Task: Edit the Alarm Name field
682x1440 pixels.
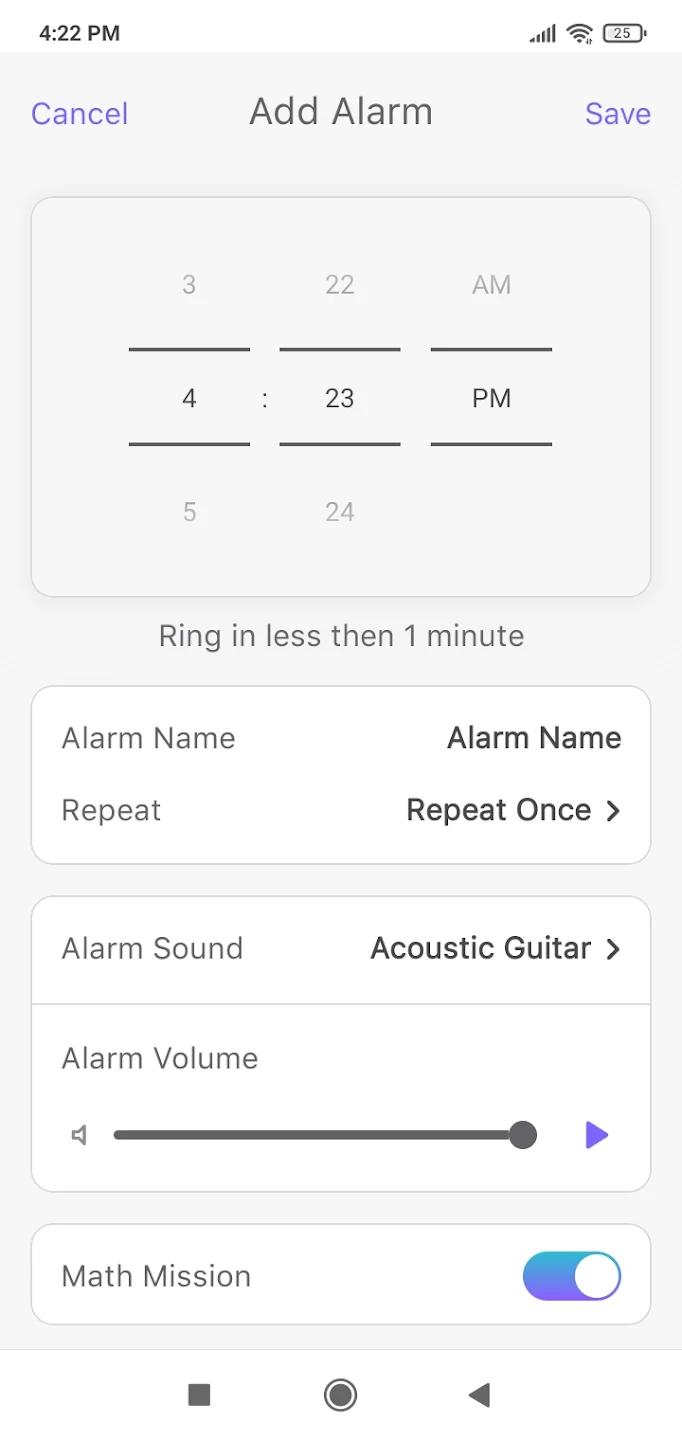Action: click(533, 738)
